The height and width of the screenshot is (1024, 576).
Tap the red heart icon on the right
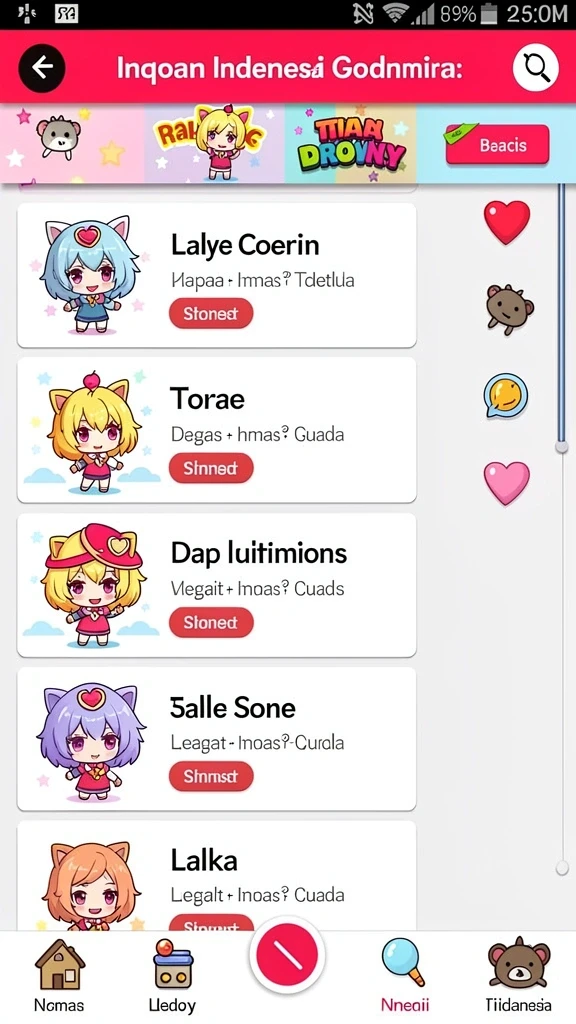(x=507, y=221)
